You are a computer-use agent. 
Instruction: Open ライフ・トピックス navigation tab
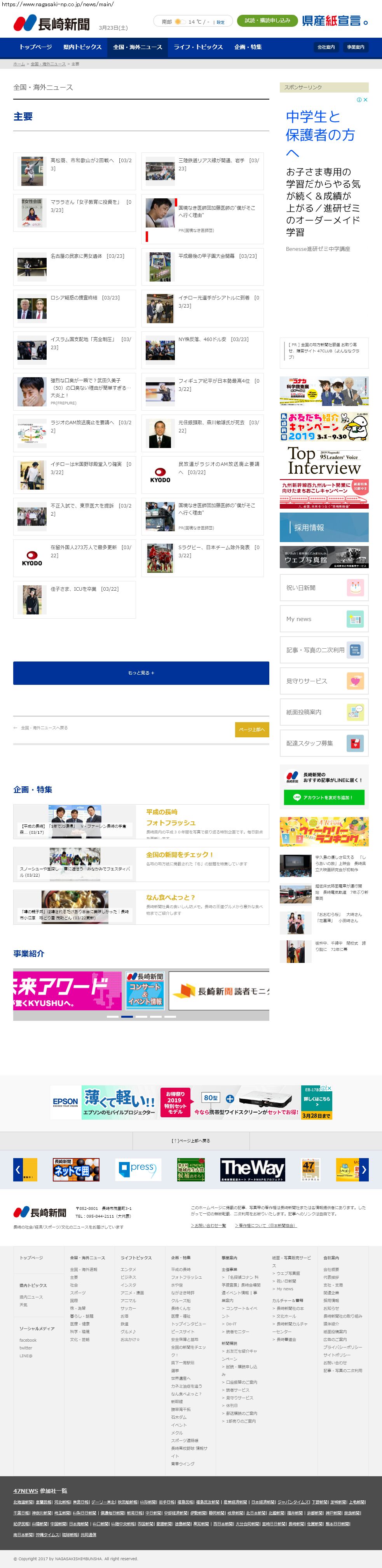click(198, 47)
